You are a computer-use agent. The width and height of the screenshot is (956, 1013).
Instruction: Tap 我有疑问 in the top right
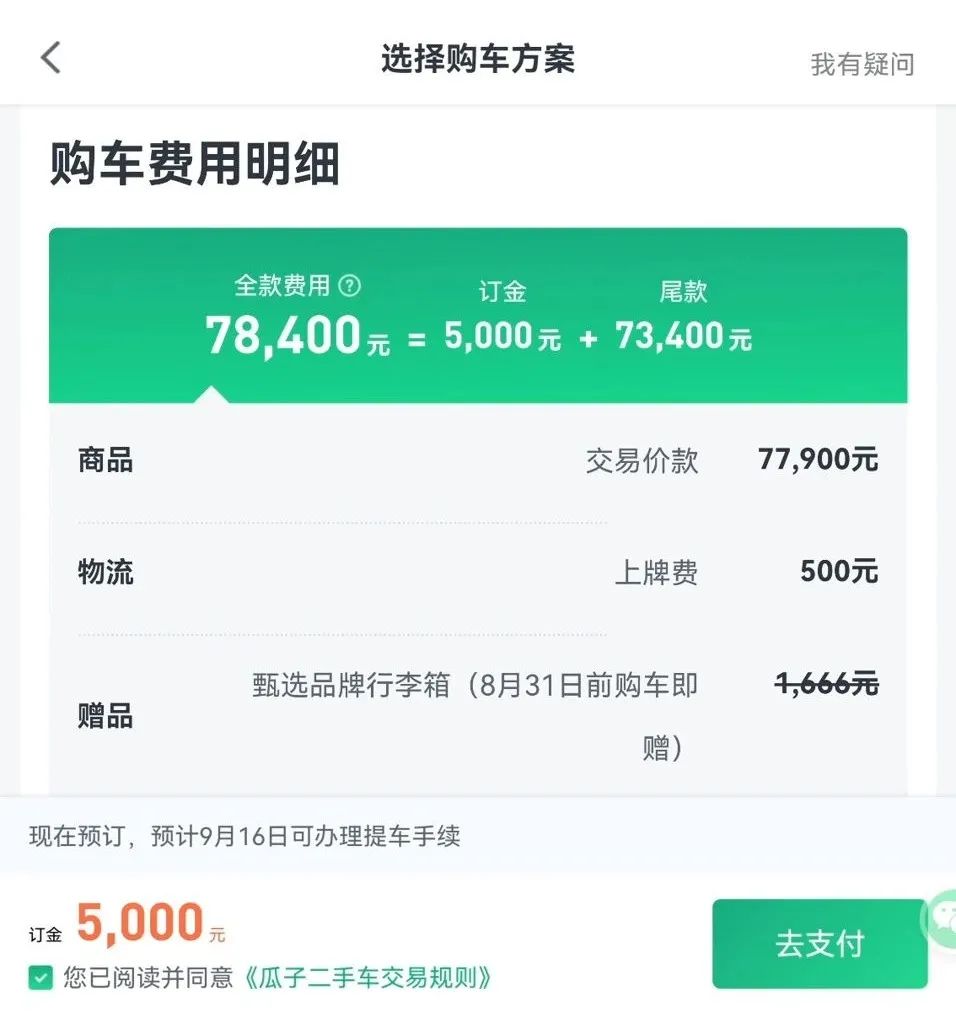pos(864,64)
